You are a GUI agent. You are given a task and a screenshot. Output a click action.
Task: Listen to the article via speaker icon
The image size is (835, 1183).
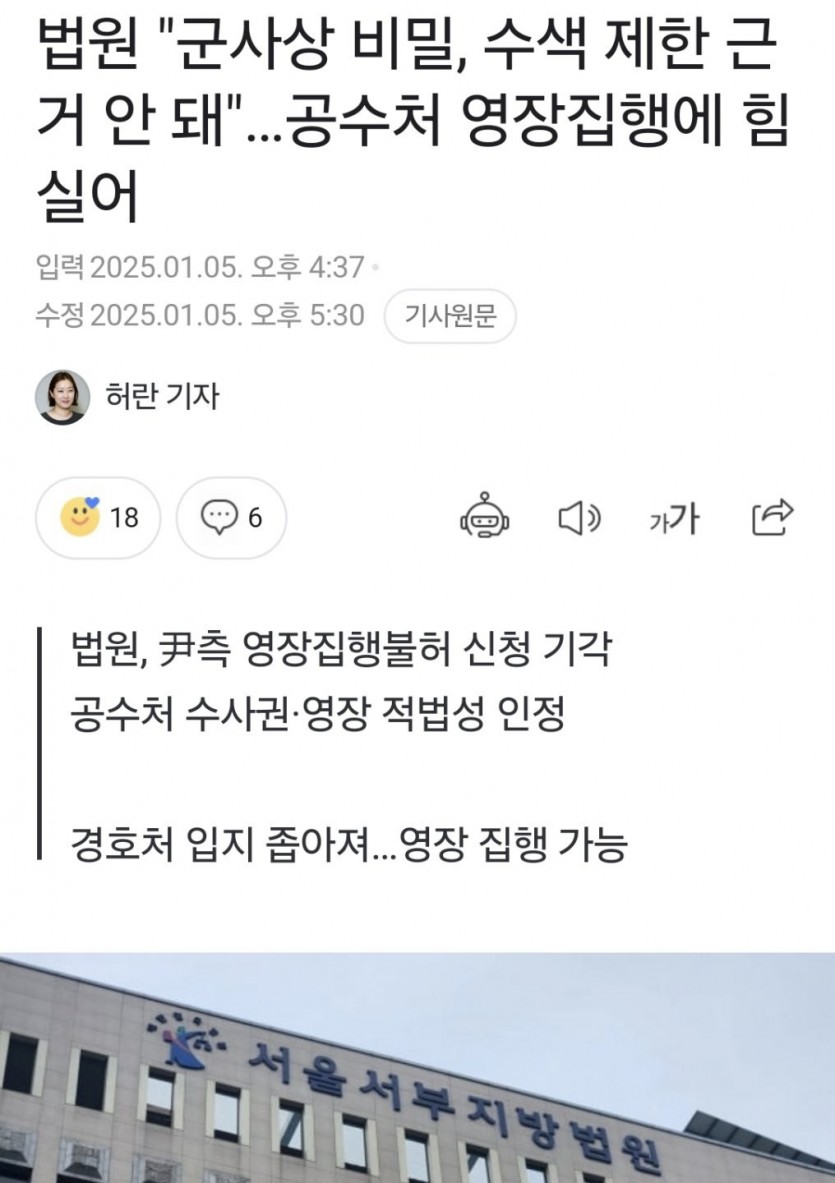coord(578,517)
